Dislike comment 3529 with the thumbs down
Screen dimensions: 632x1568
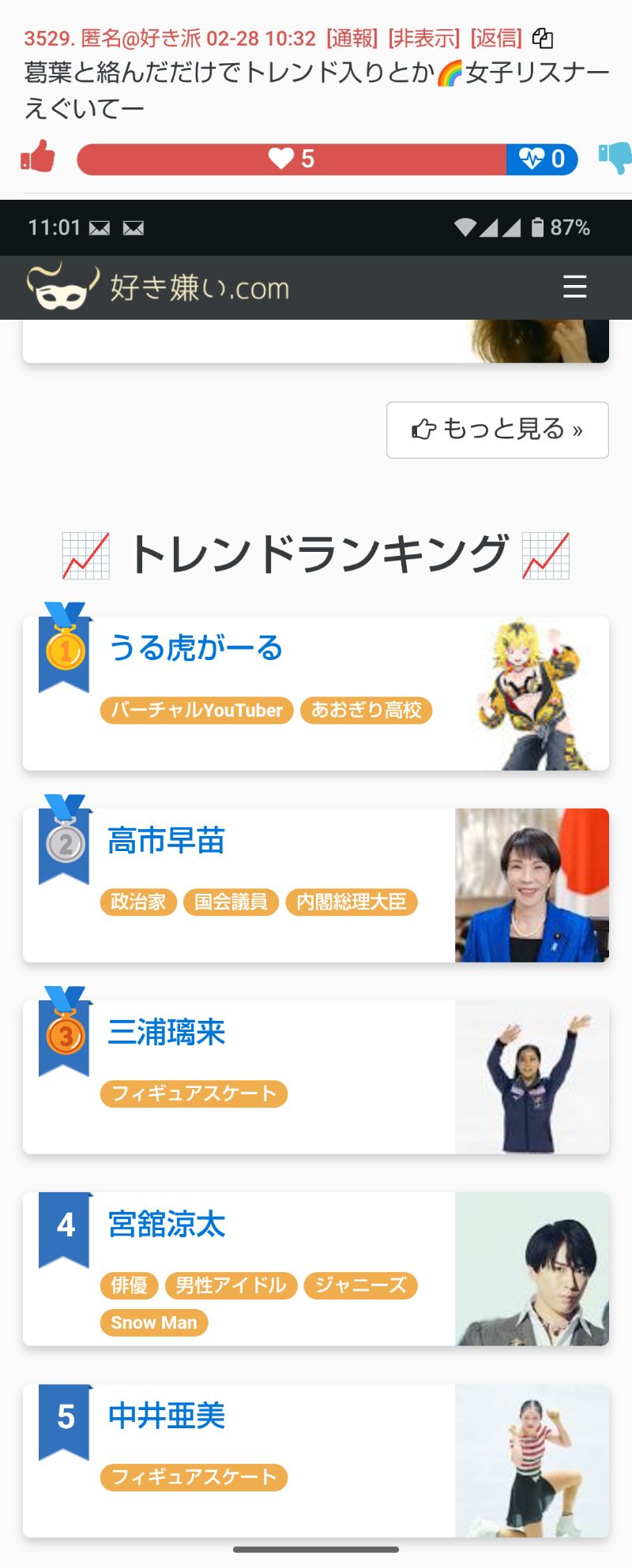coord(615,157)
